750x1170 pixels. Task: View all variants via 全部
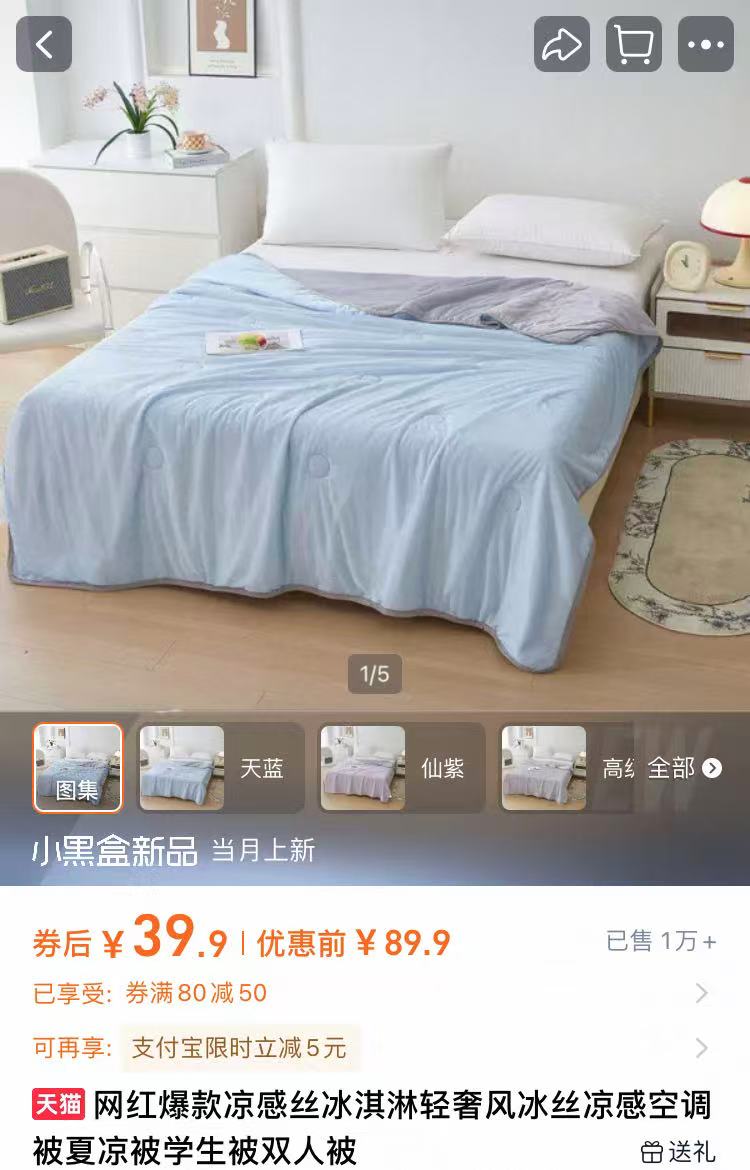click(685, 768)
